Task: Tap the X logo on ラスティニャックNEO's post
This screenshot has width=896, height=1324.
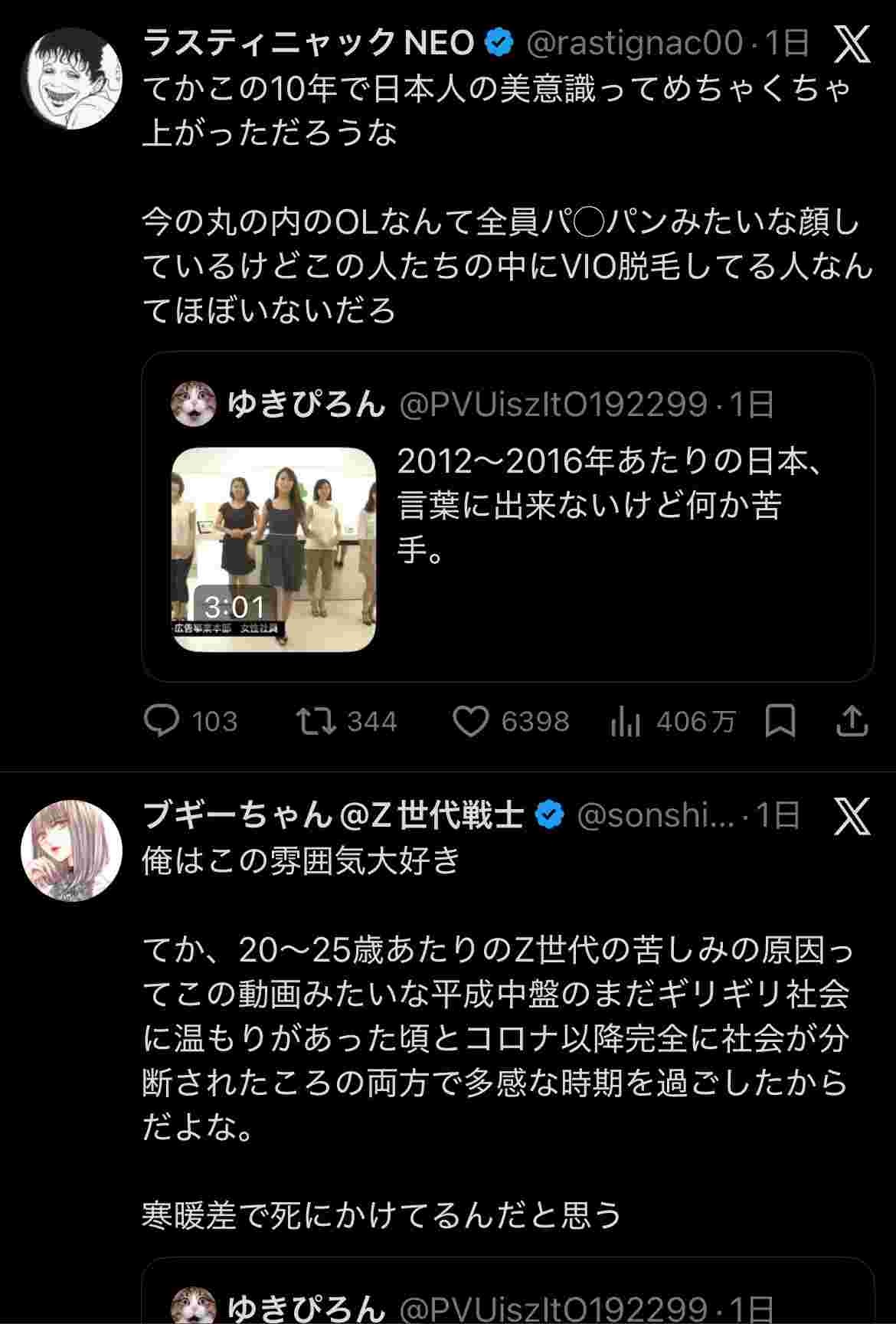Action: [852, 44]
